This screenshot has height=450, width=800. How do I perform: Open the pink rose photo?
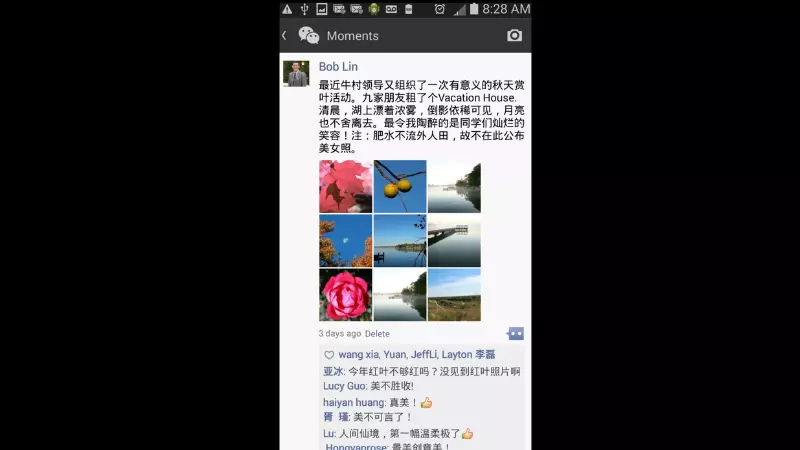tap(345, 295)
